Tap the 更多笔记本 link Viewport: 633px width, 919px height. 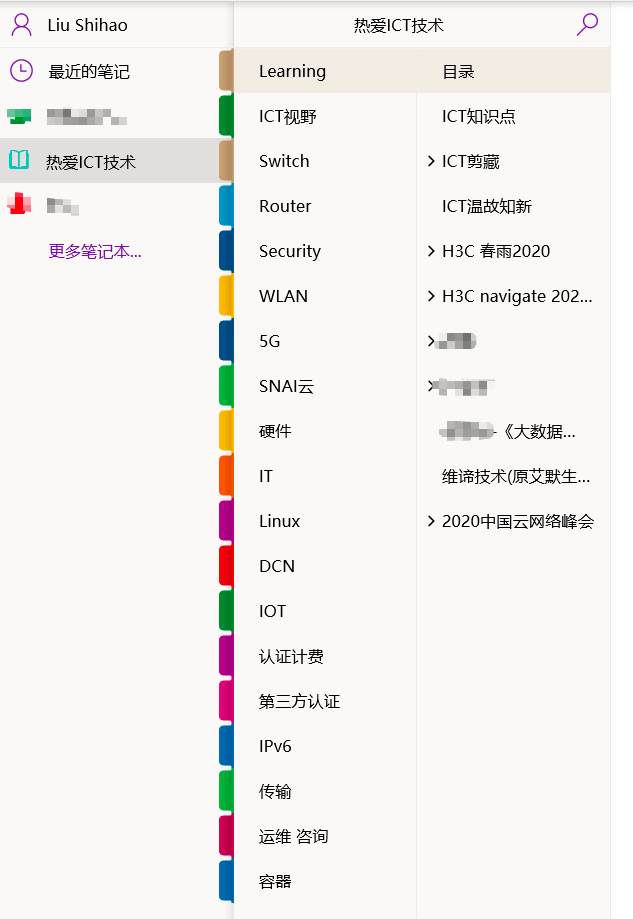click(95, 251)
